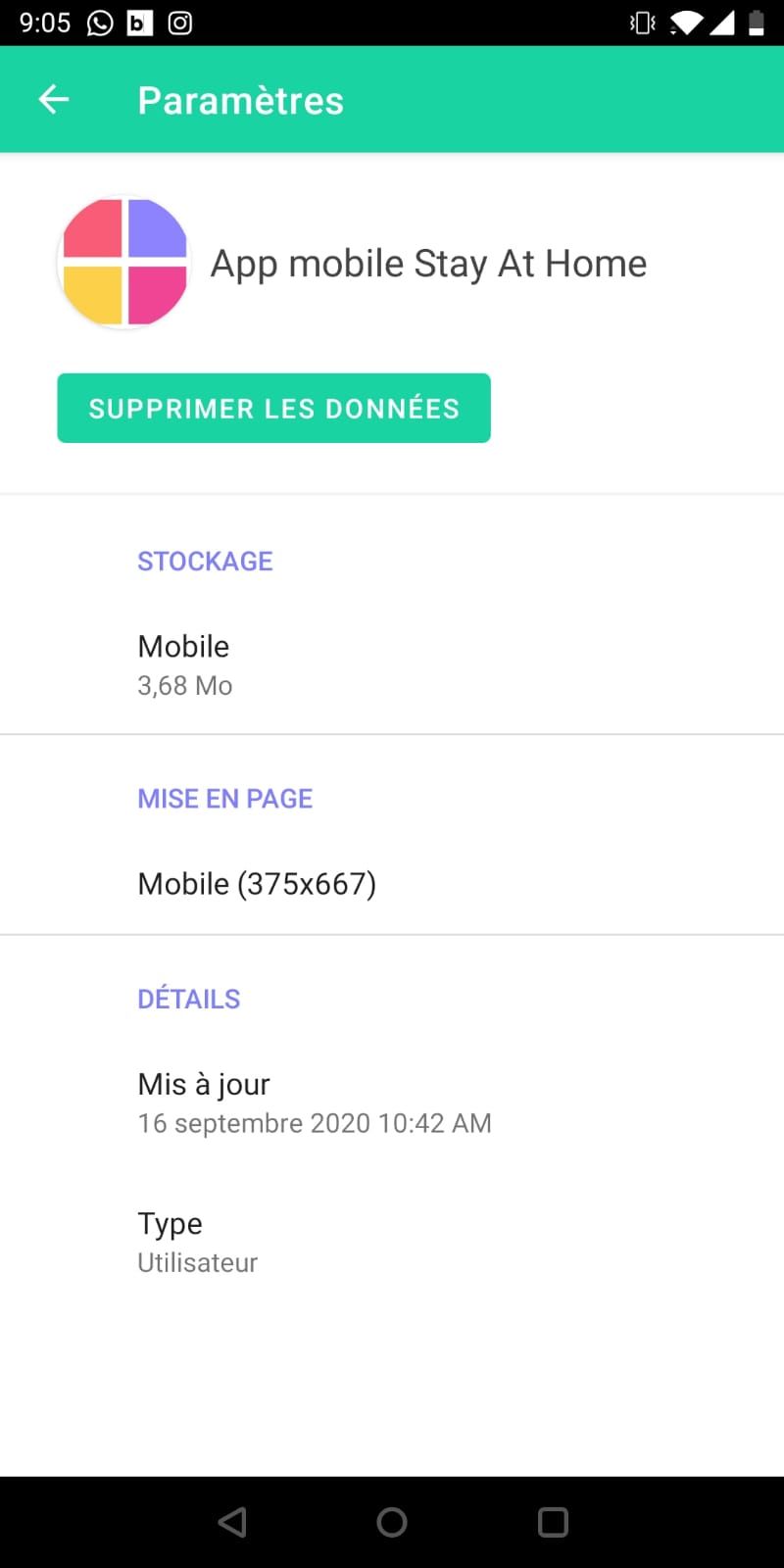Tap the Instagram notification icon
The width and height of the screenshot is (784, 1568).
click(x=179, y=23)
